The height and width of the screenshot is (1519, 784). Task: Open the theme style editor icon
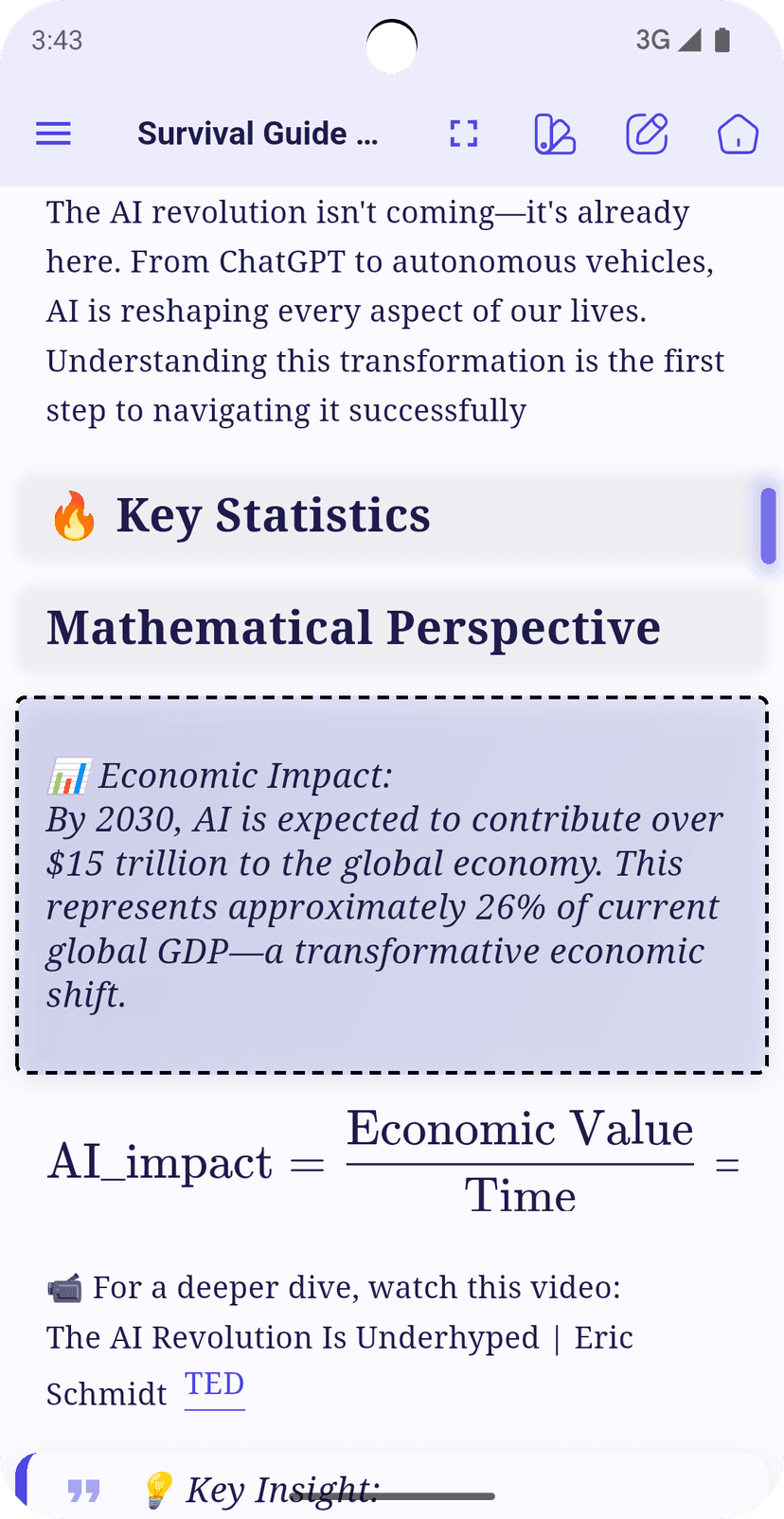[555, 134]
